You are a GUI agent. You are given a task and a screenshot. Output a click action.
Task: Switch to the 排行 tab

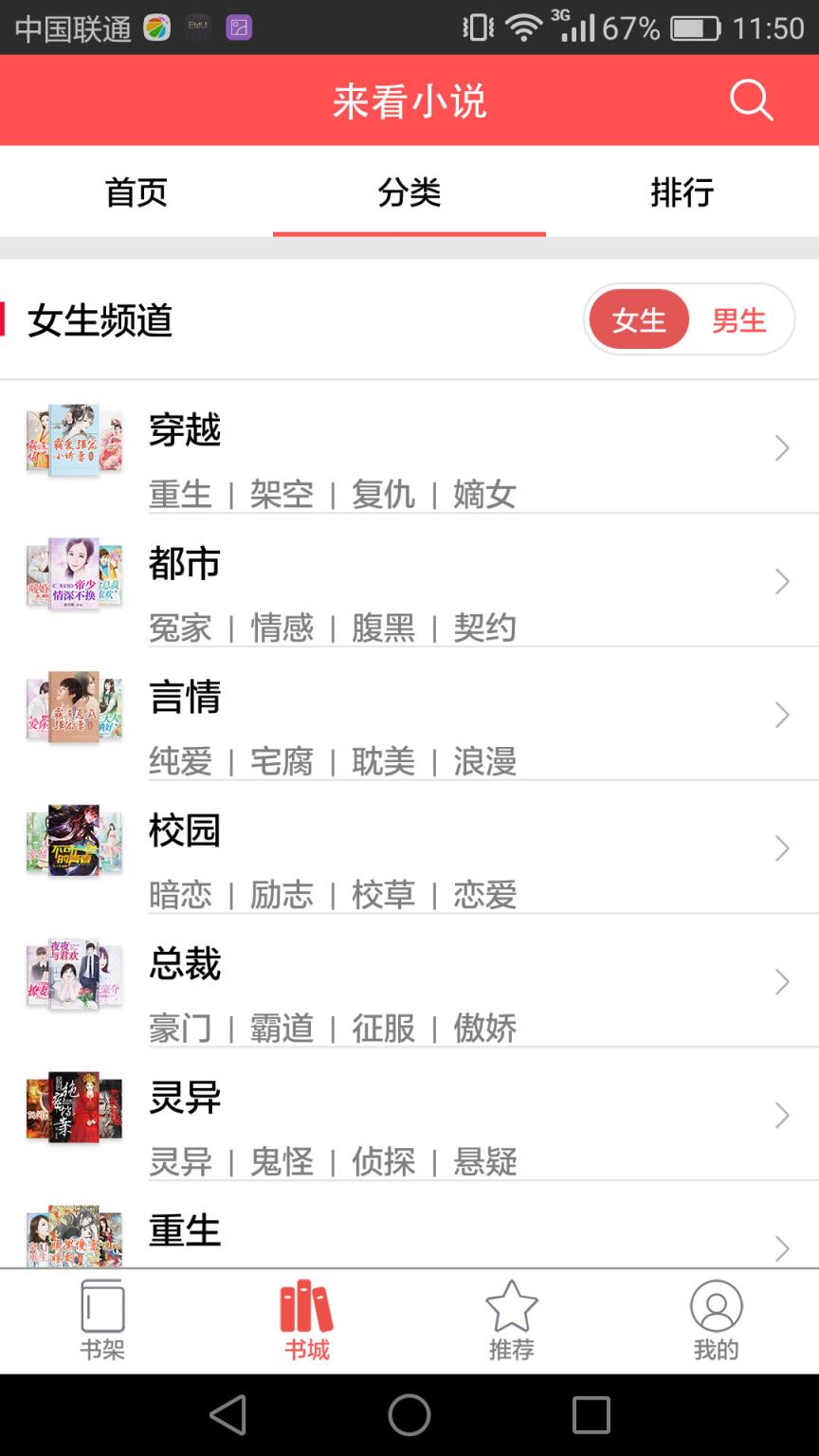682,192
